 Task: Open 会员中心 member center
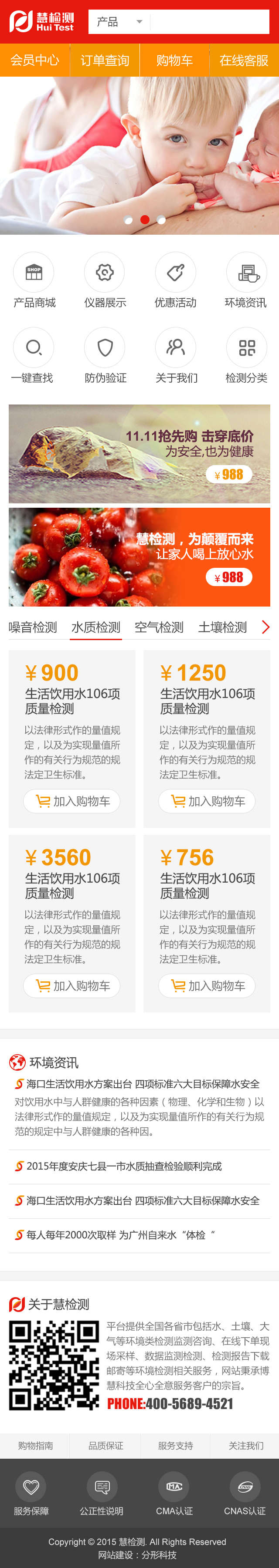(35, 60)
